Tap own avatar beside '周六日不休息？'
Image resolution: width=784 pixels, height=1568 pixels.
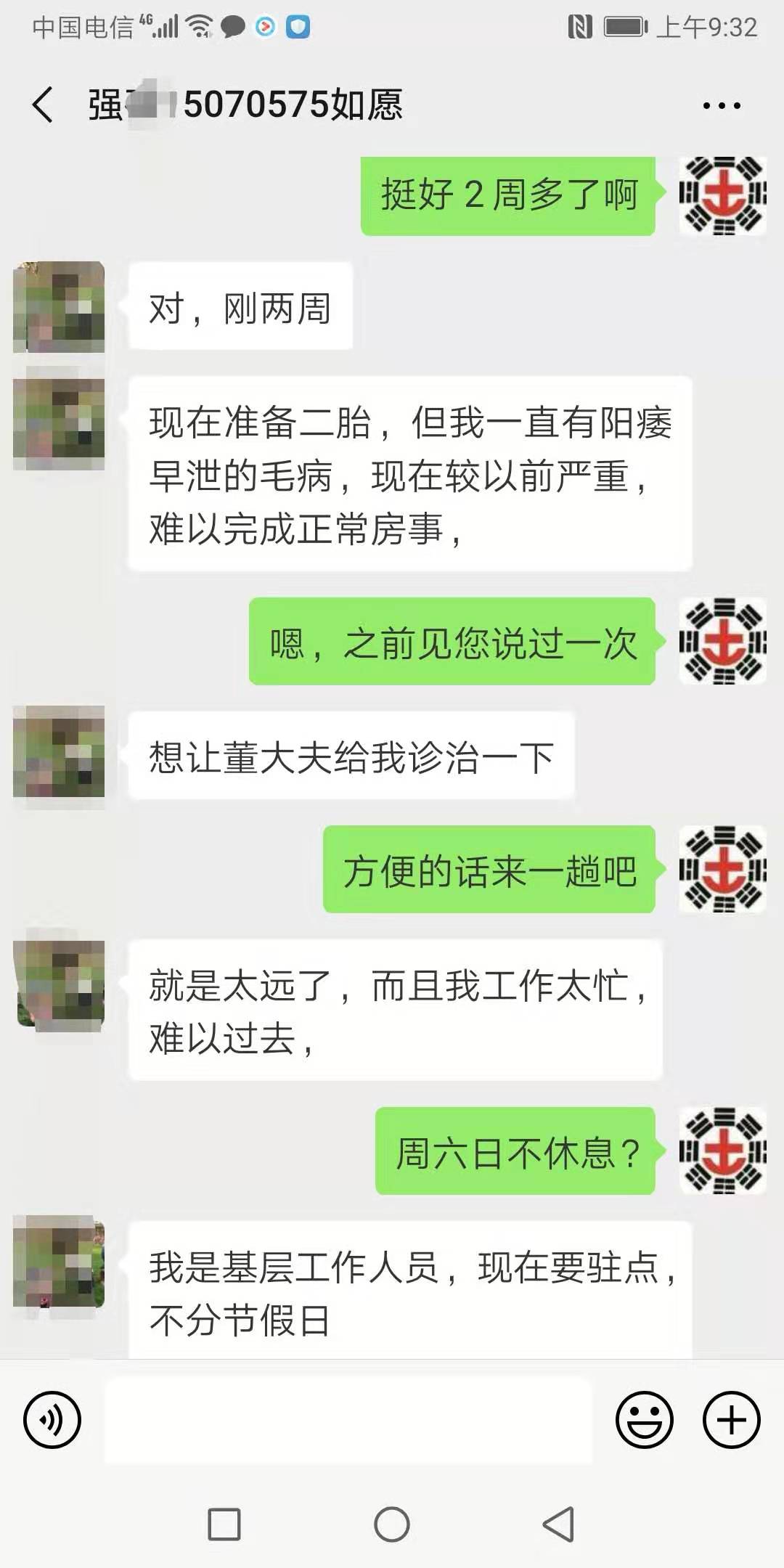[x=722, y=1151]
